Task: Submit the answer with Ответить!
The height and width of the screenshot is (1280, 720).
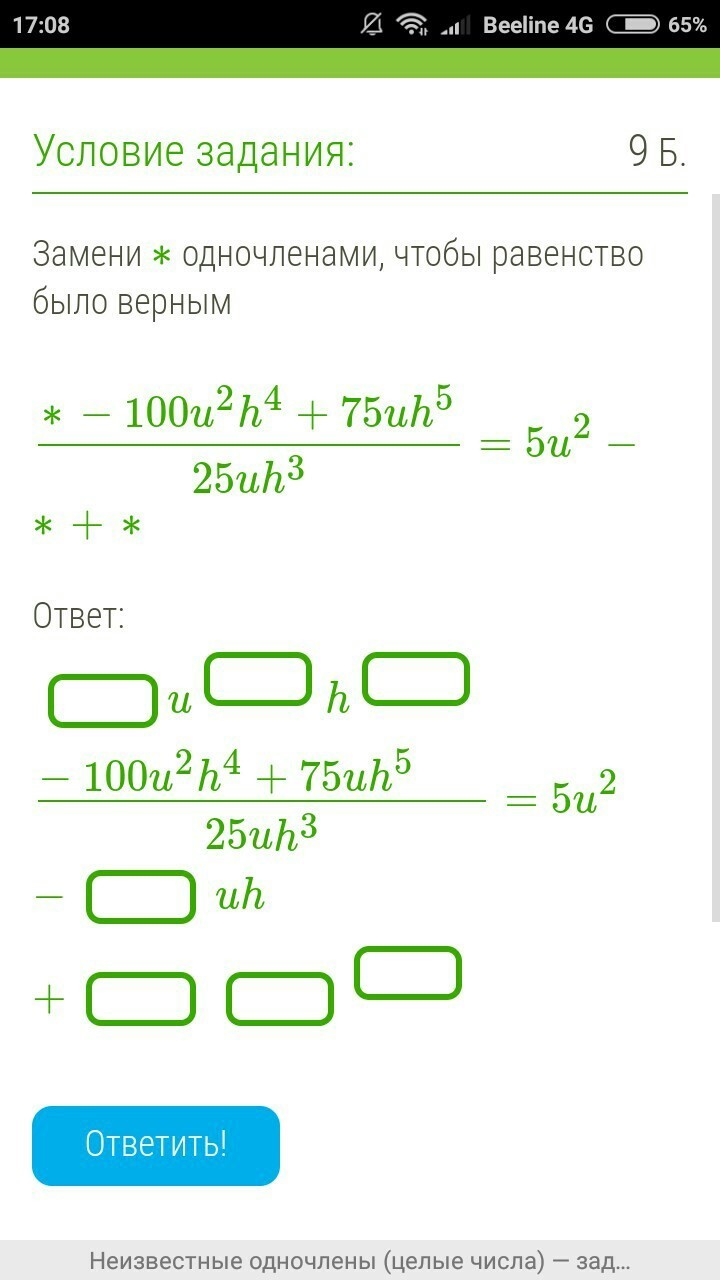Action: [x=156, y=1145]
